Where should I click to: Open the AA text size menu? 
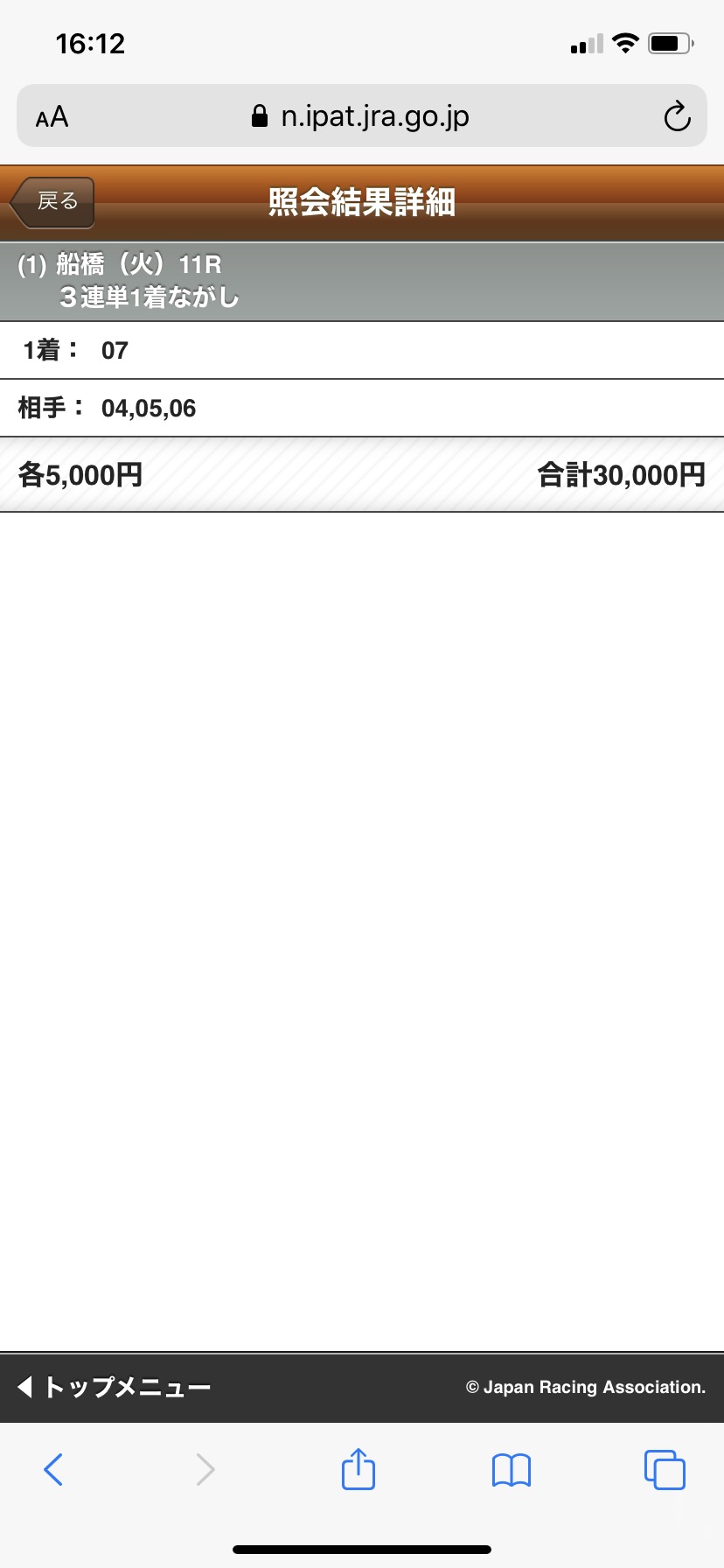[52, 116]
